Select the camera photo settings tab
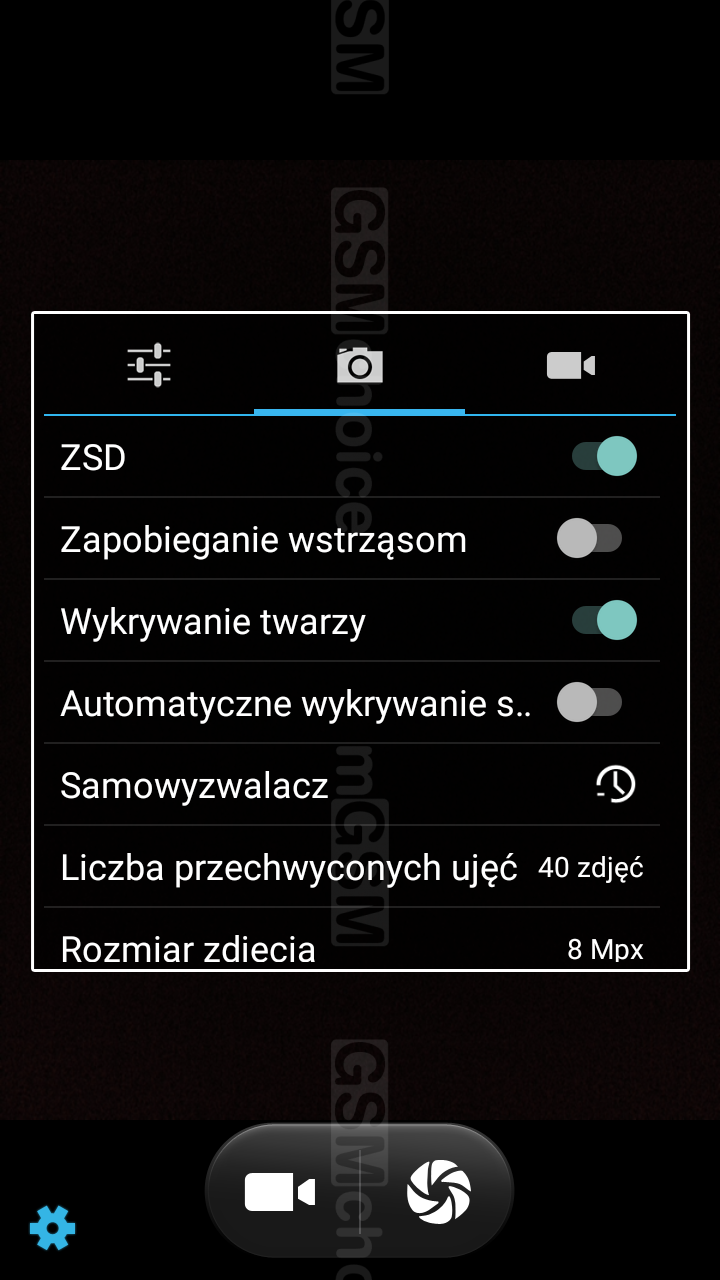Image resolution: width=720 pixels, height=1280 pixels. [x=360, y=365]
